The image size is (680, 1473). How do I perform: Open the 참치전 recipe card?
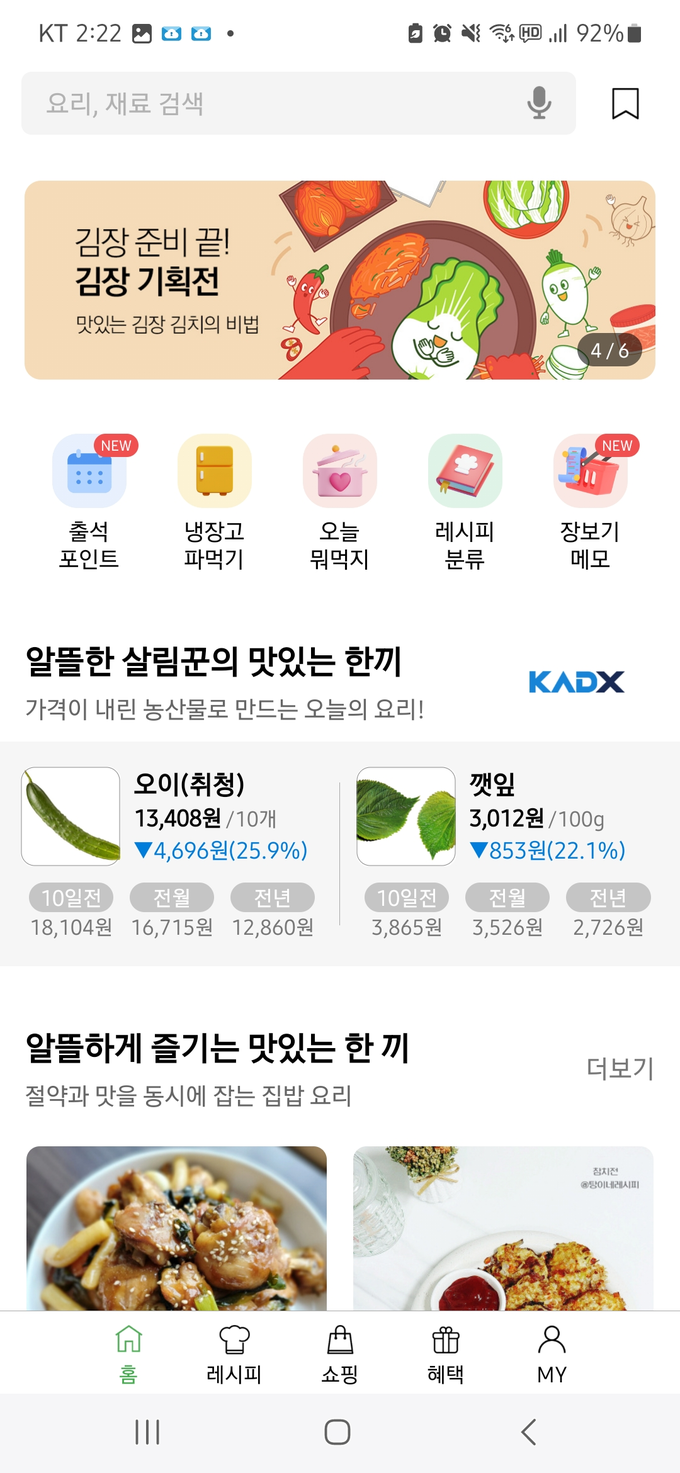[503, 1228]
